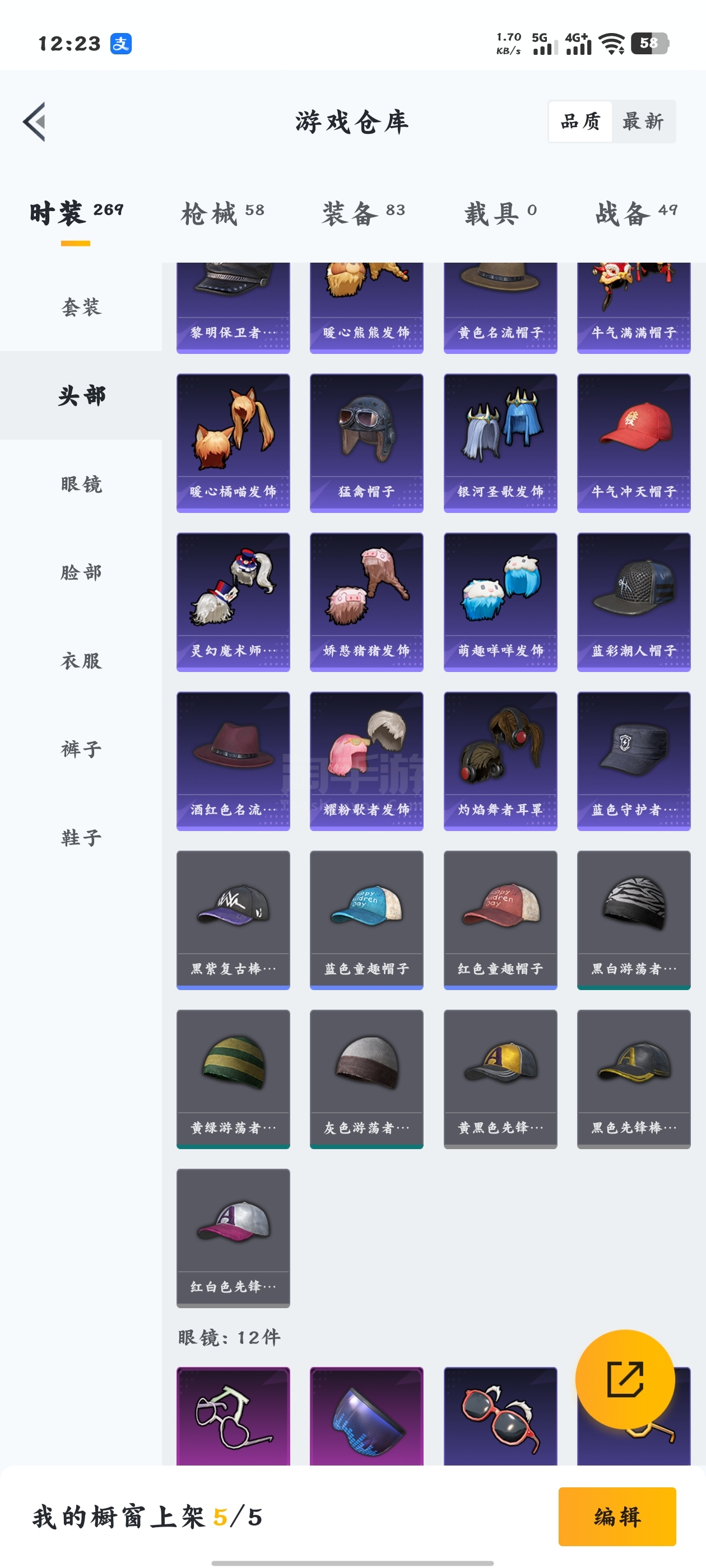Open the 战备 tab
706x1568 pixels.
[635, 214]
